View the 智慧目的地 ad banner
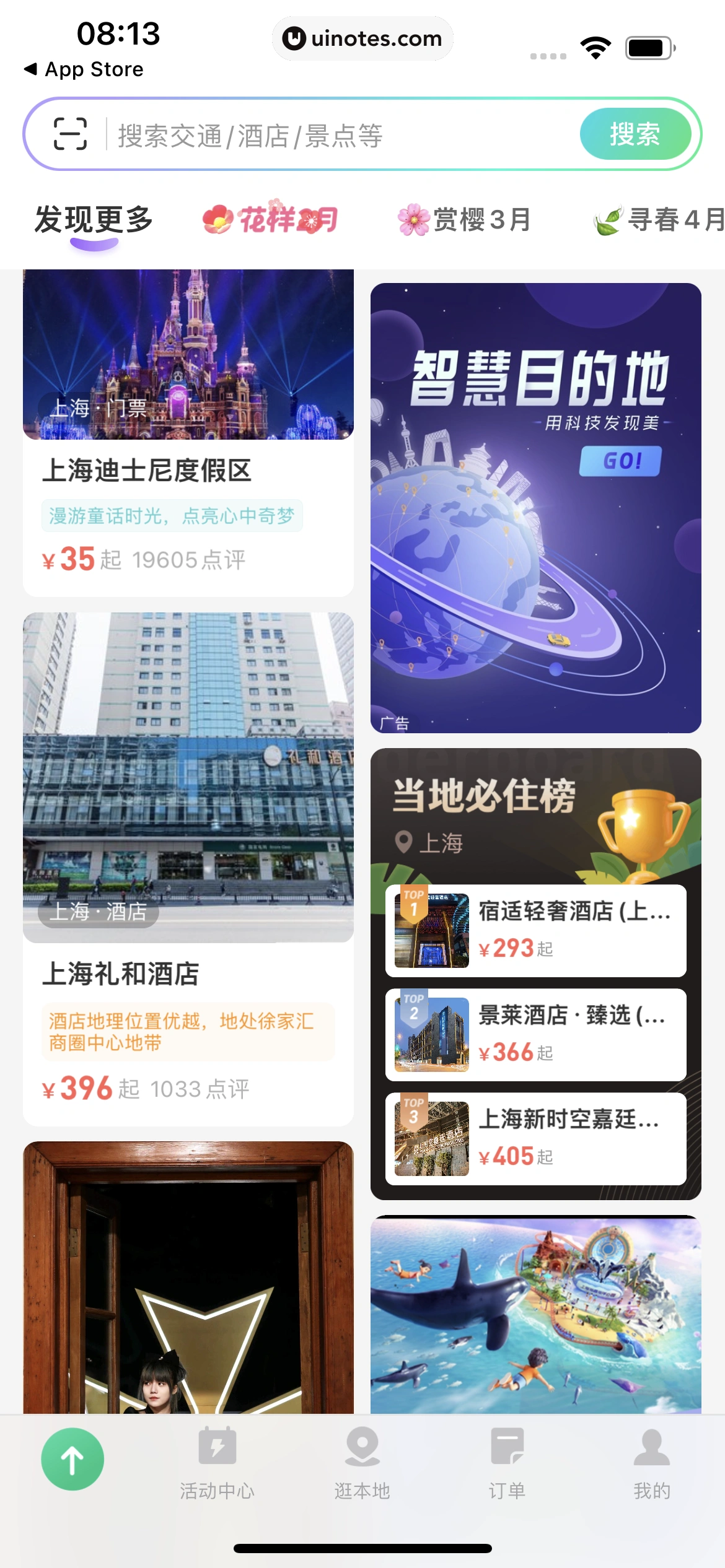 tap(535, 508)
